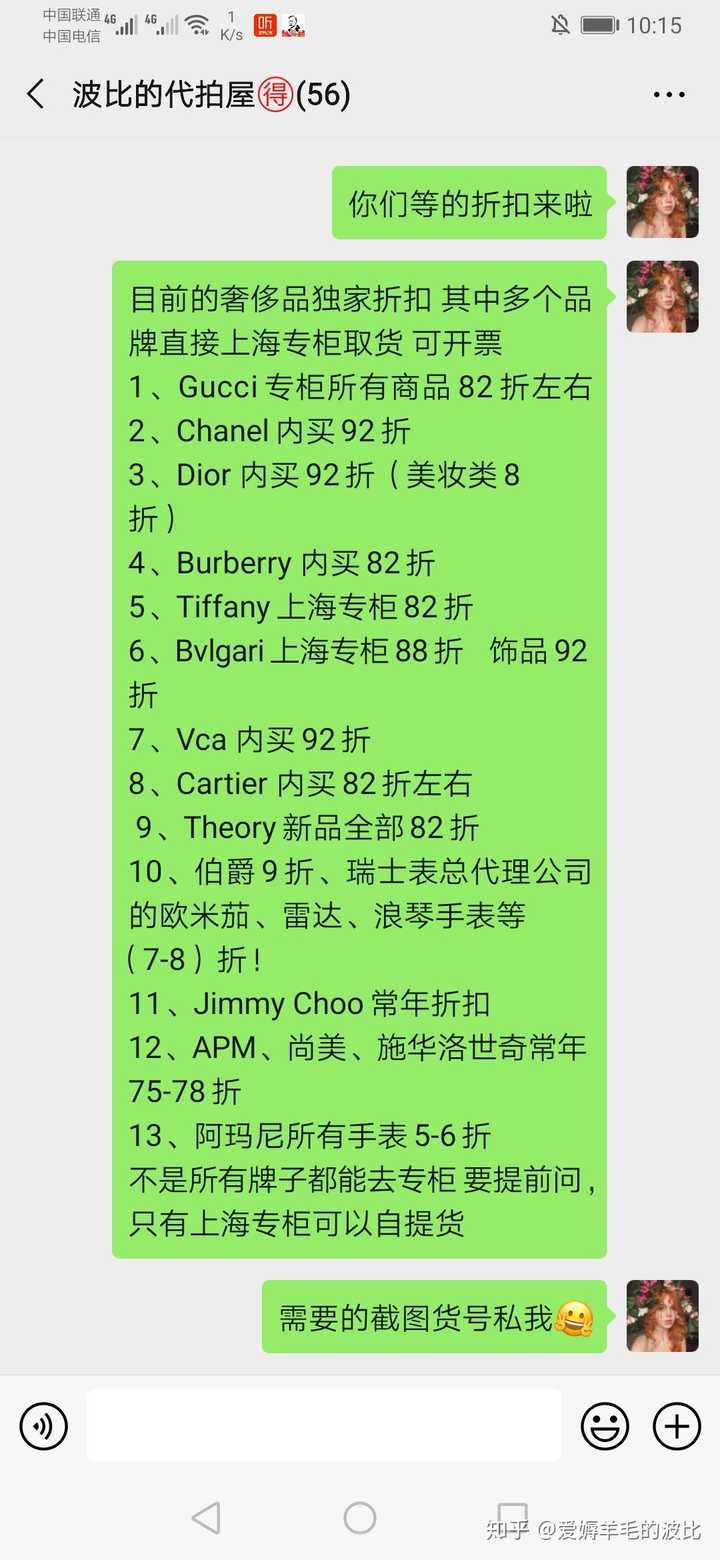Tap the system home button
Screen dimensions: 720x1560
point(360,1518)
